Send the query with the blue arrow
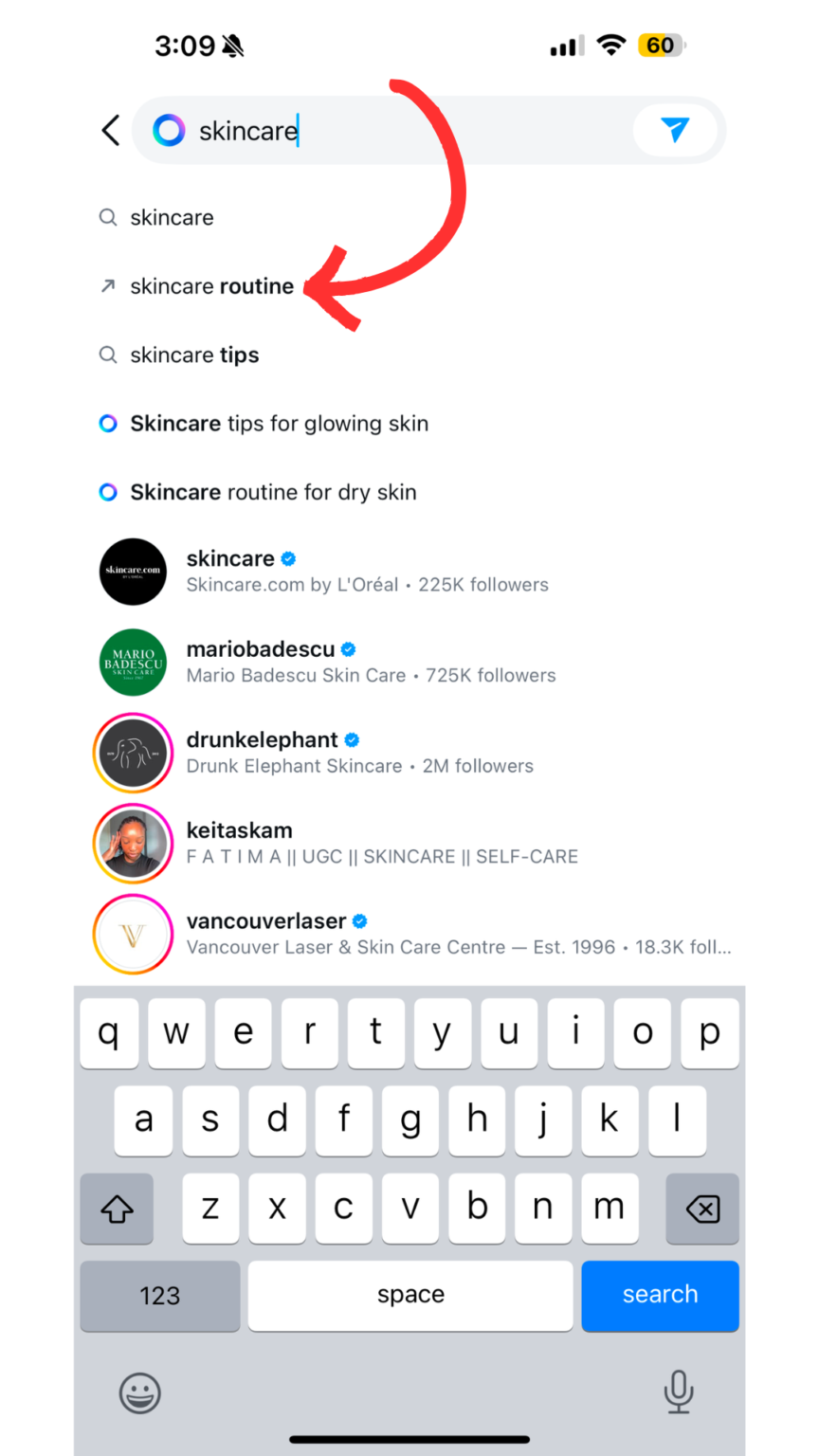 675,130
